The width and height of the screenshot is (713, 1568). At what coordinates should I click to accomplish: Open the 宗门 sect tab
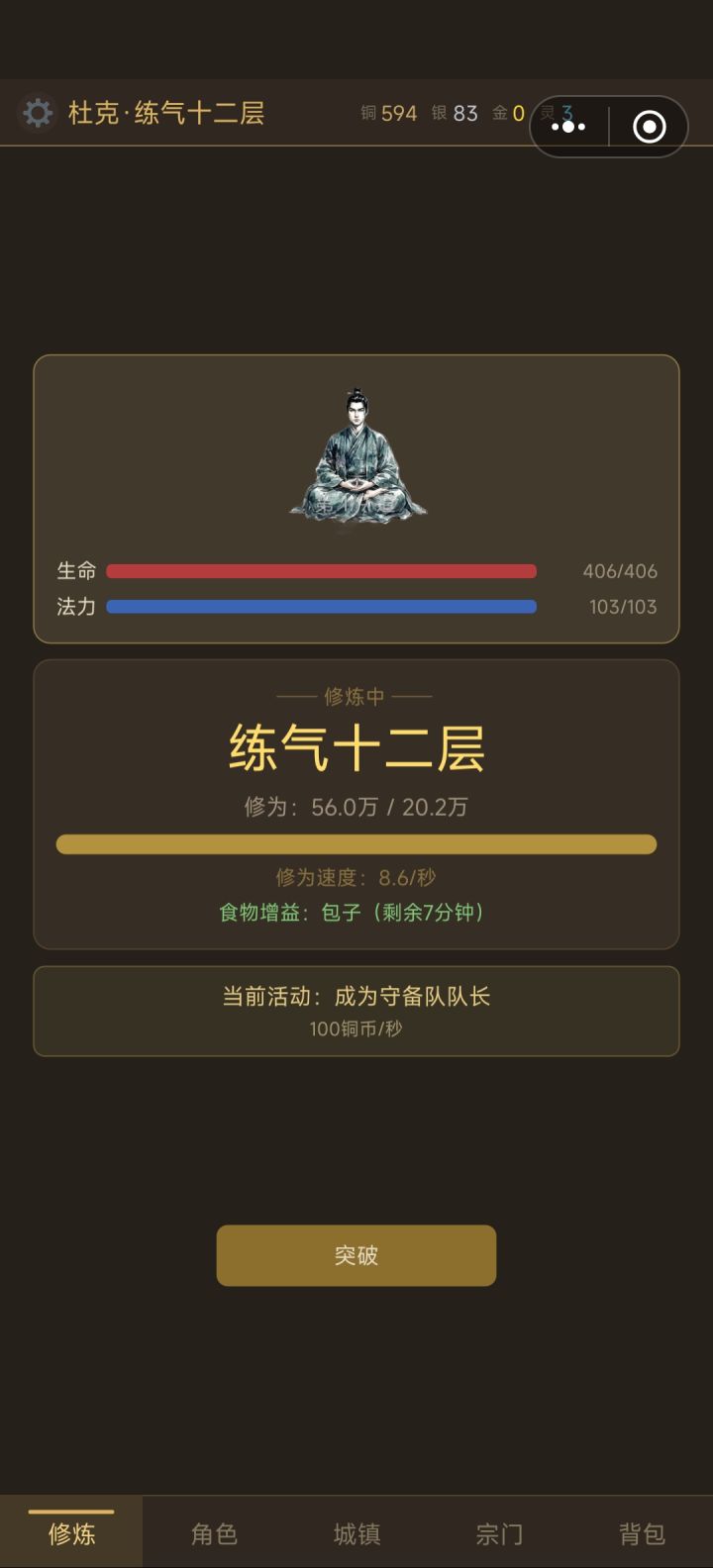click(499, 1532)
